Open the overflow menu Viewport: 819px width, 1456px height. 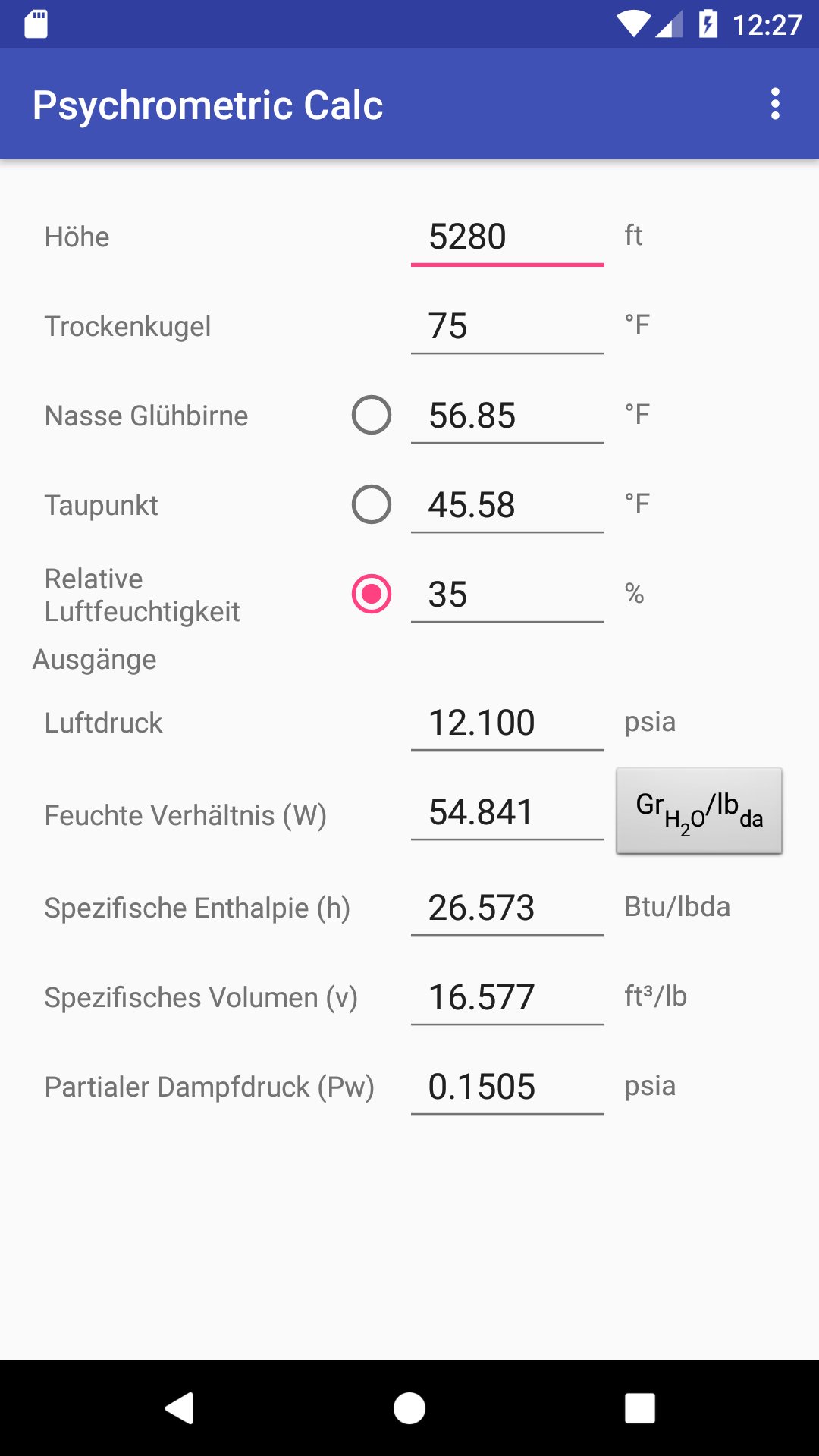pos(775,104)
